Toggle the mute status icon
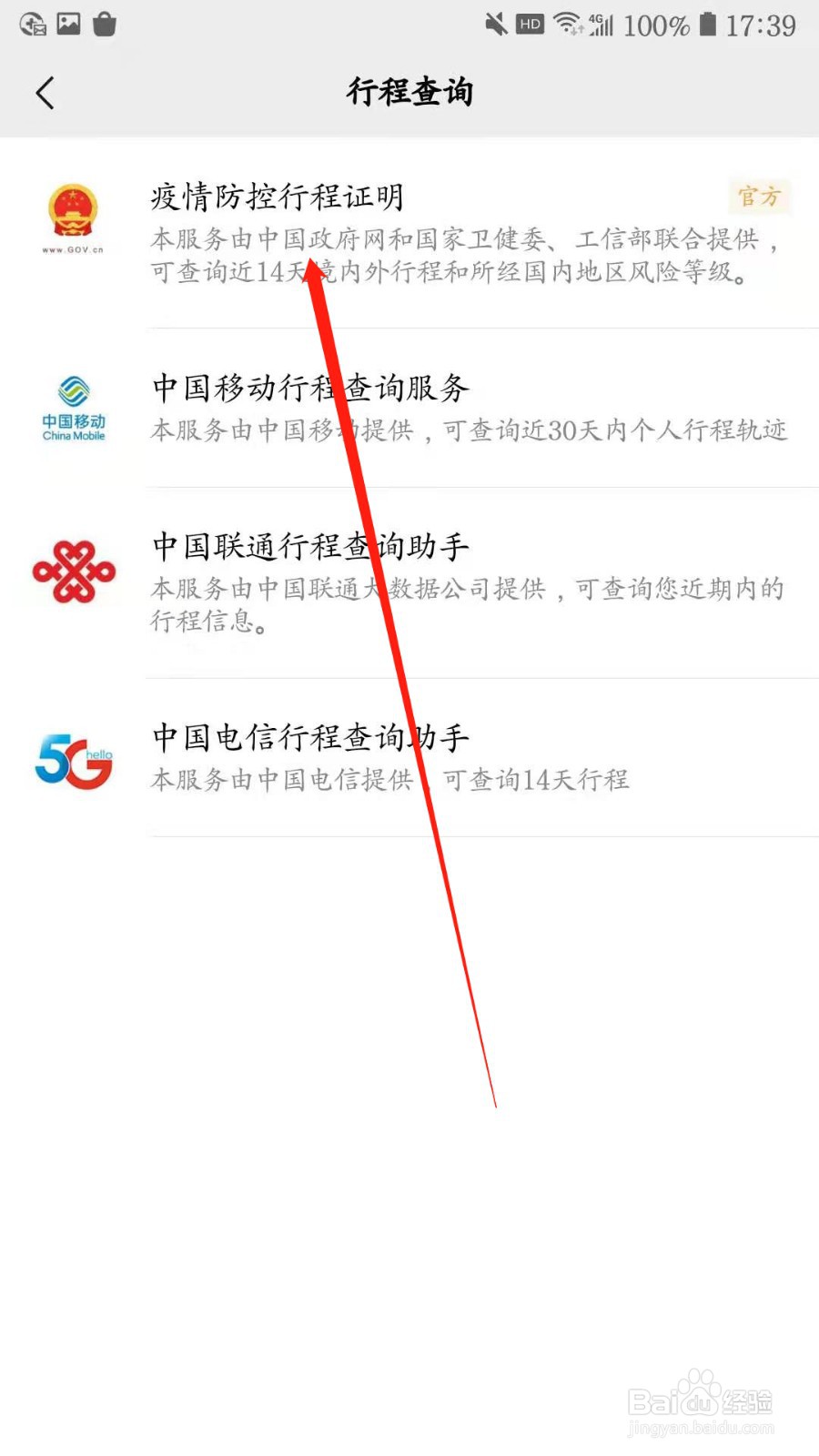Screen dimensions: 819x1456 (496, 25)
